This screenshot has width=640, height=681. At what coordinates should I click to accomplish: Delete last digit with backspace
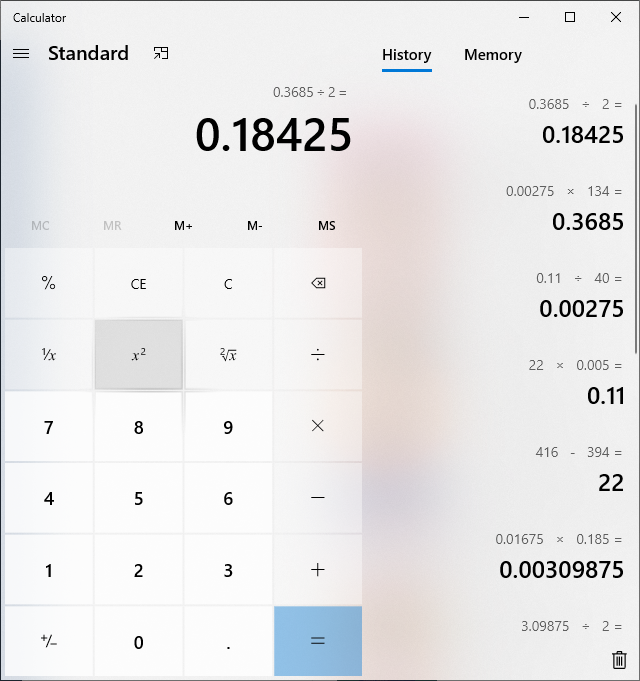point(317,284)
